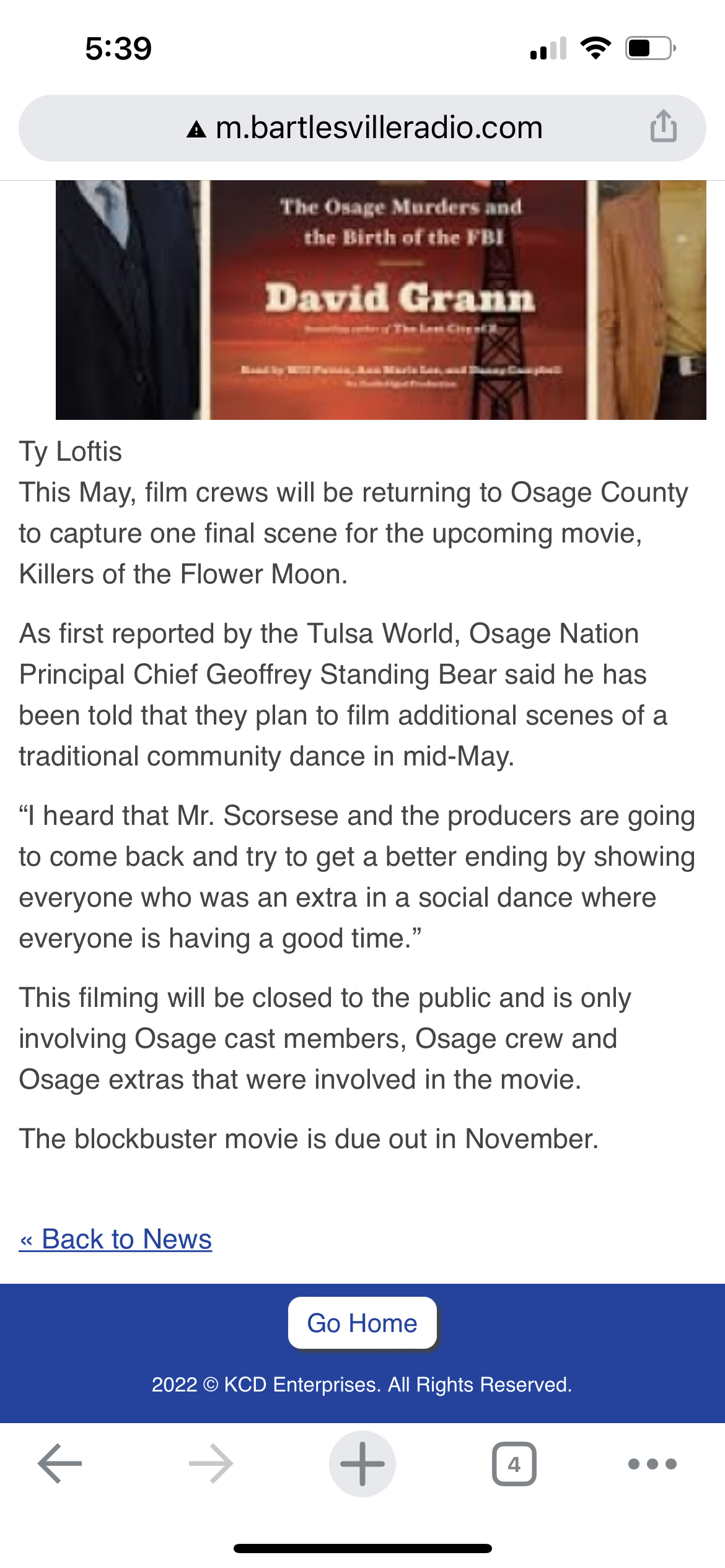The height and width of the screenshot is (1568, 725).
Task: Tap the Go Home button
Action: pyautogui.click(x=362, y=1323)
